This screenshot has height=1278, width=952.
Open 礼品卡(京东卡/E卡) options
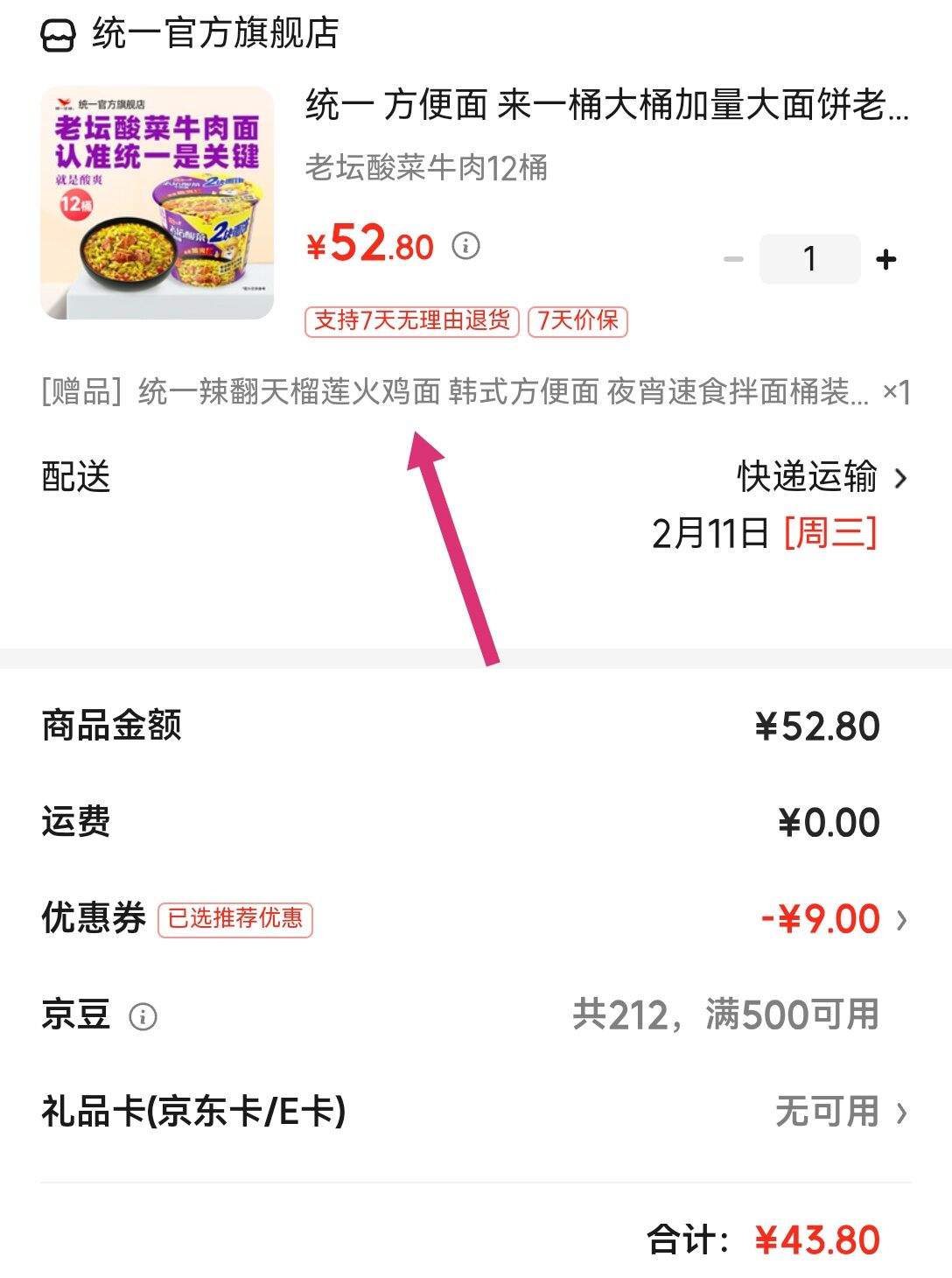[840, 1113]
